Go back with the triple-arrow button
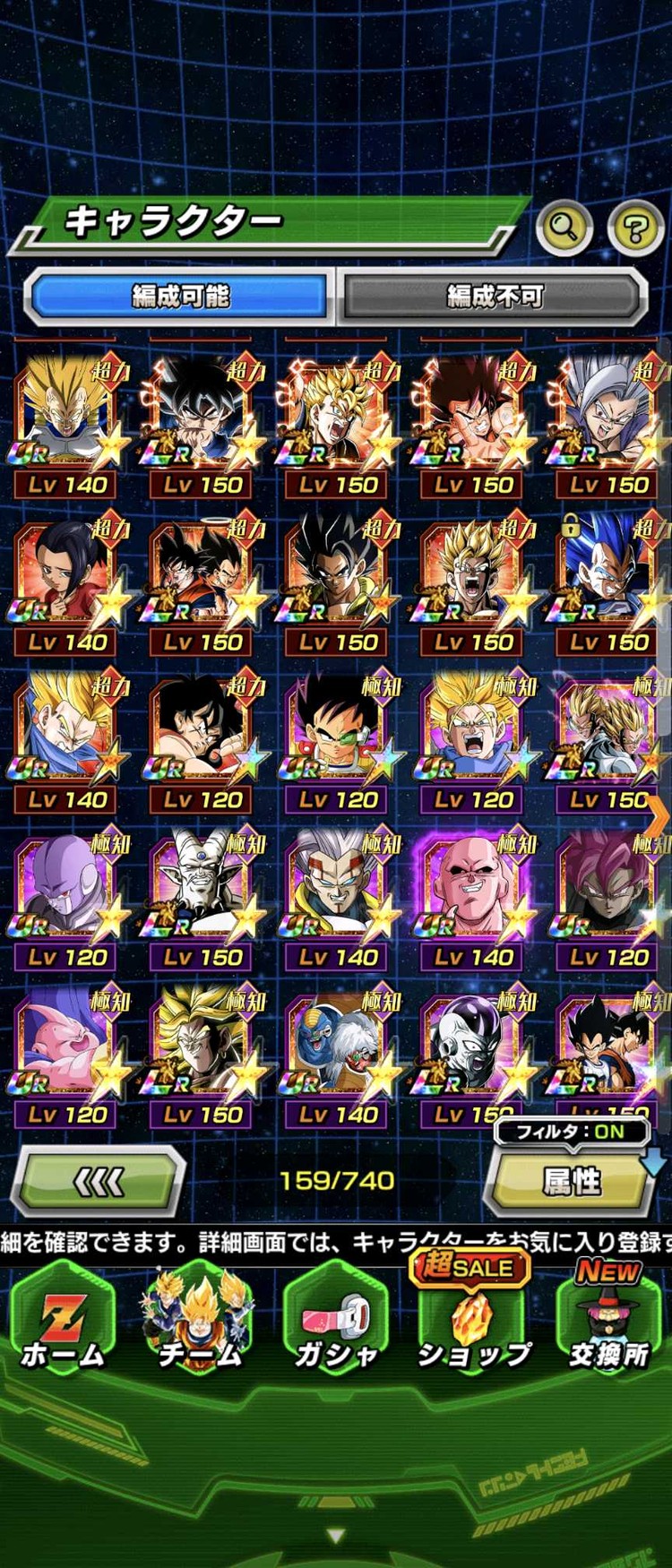 [99, 1182]
